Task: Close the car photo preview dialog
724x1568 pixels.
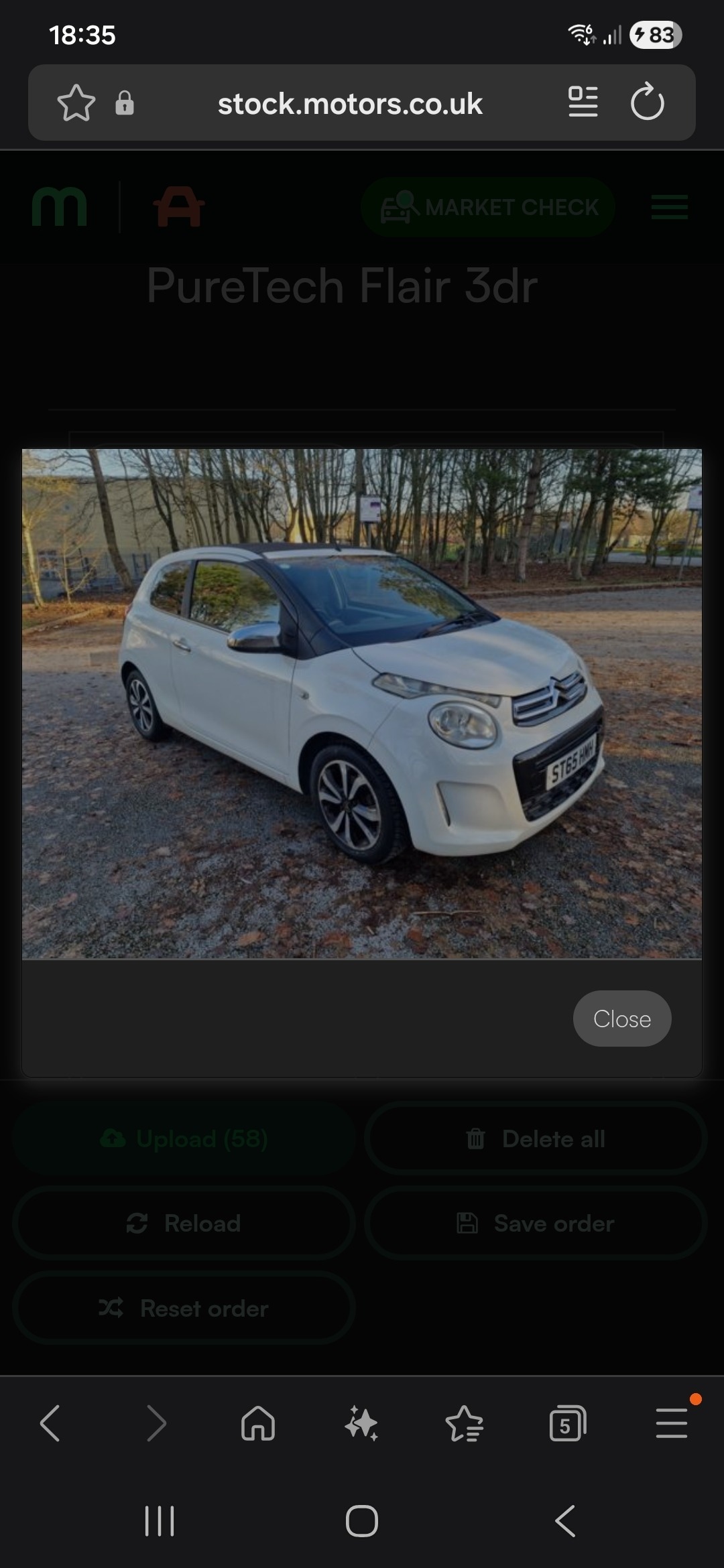Action: click(621, 1019)
